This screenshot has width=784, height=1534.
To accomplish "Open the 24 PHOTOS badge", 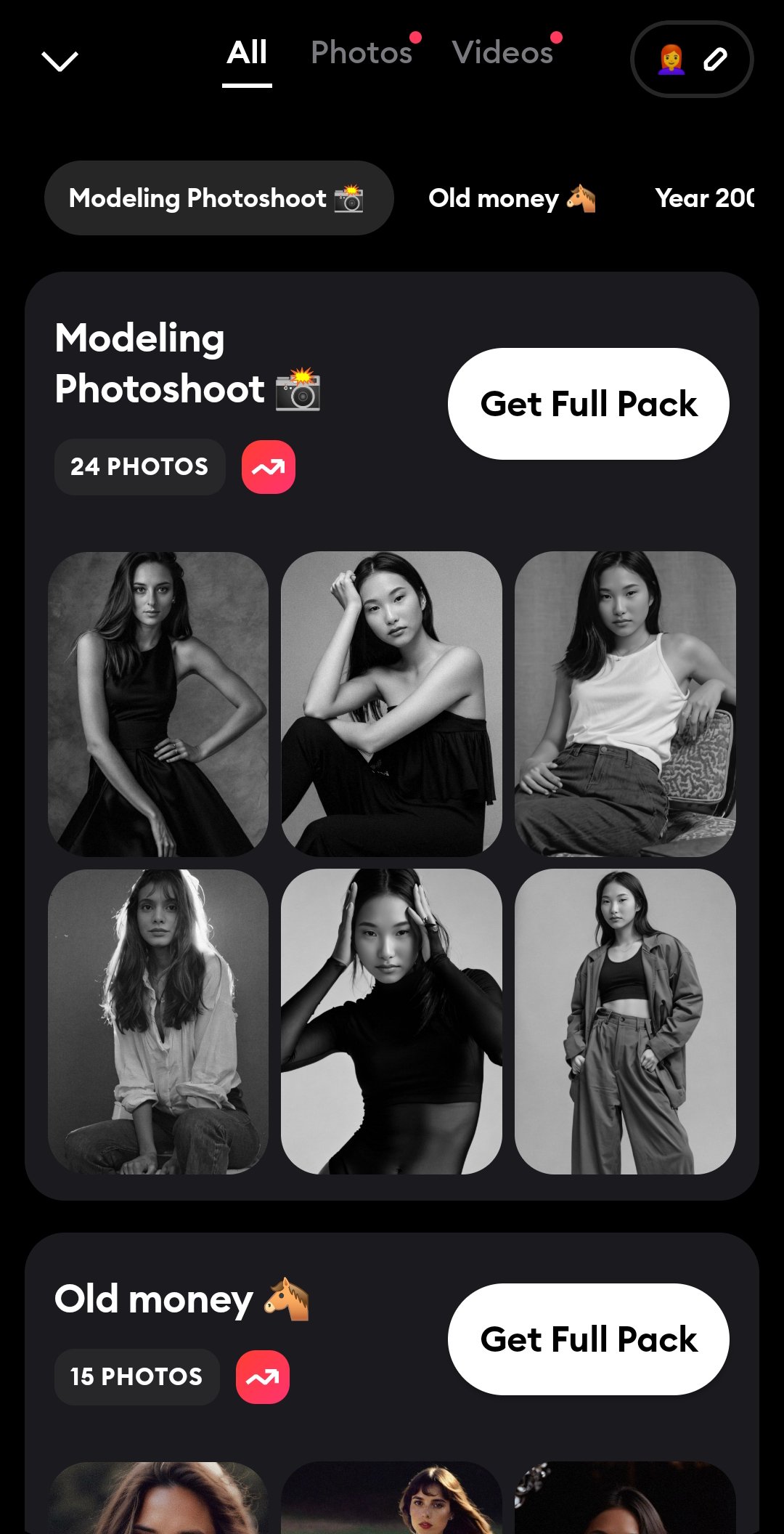I will pos(139,467).
